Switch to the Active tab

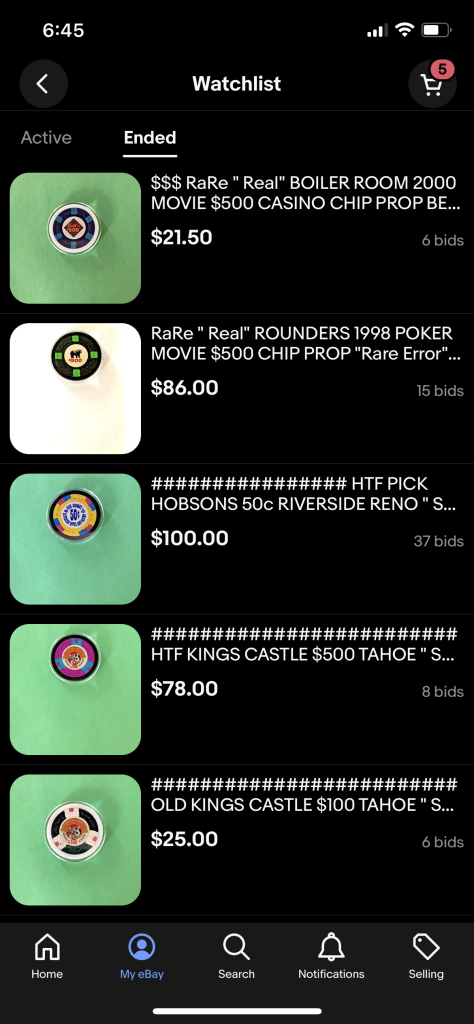46,138
